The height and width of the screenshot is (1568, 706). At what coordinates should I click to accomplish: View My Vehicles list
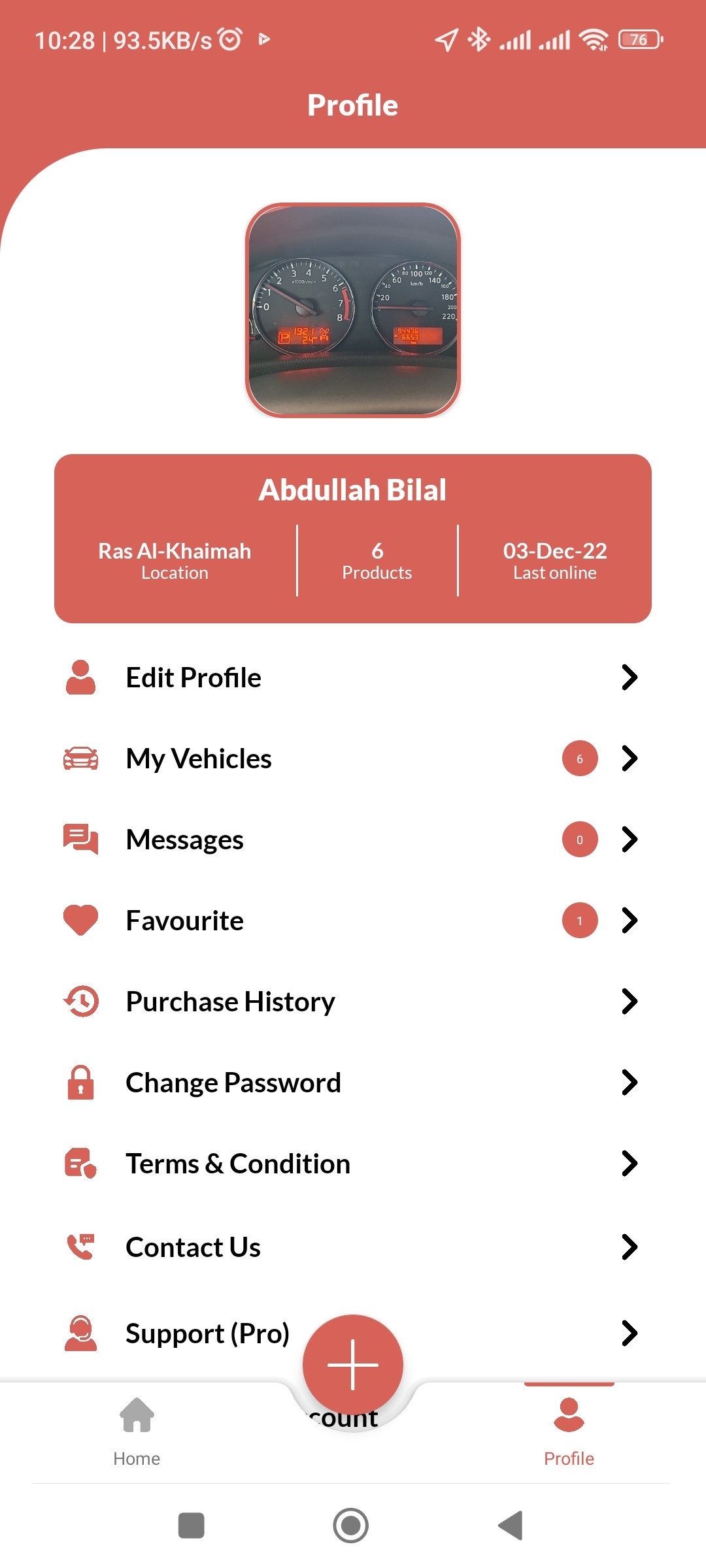pyautogui.click(x=199, y=759)
